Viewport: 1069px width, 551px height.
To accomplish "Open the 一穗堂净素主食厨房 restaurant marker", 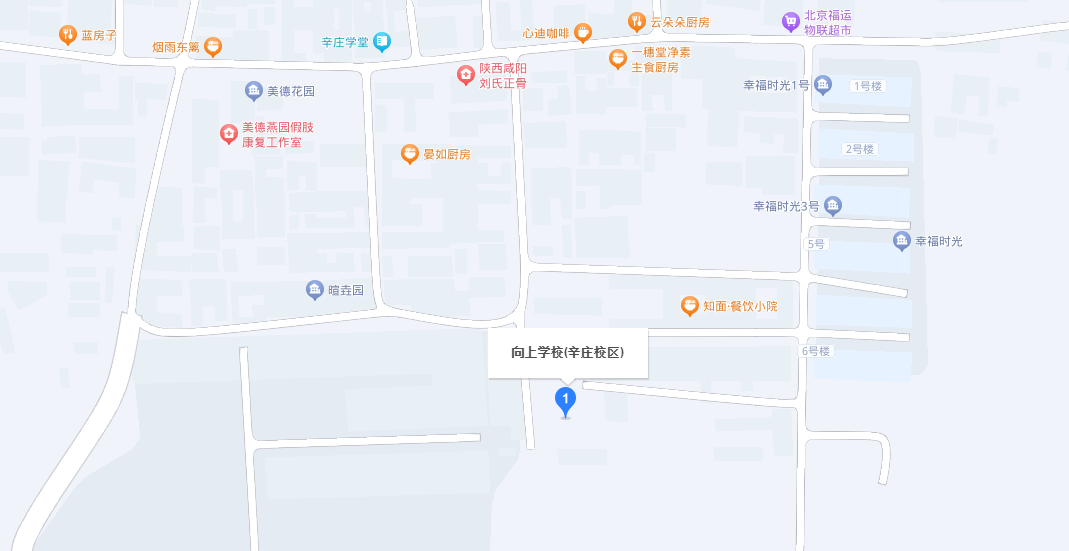I will pos(618,59).
